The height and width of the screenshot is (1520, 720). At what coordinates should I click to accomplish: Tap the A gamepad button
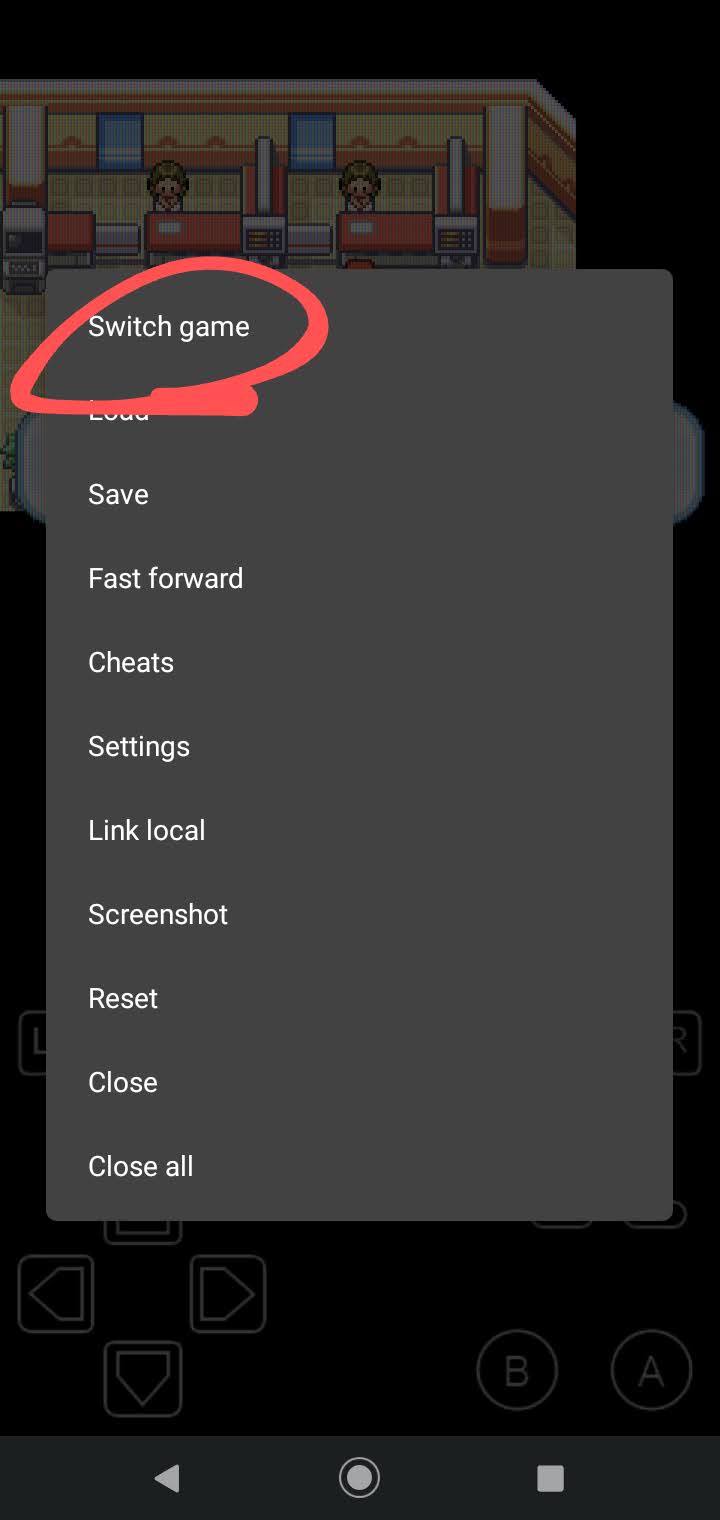point(651,1371)
